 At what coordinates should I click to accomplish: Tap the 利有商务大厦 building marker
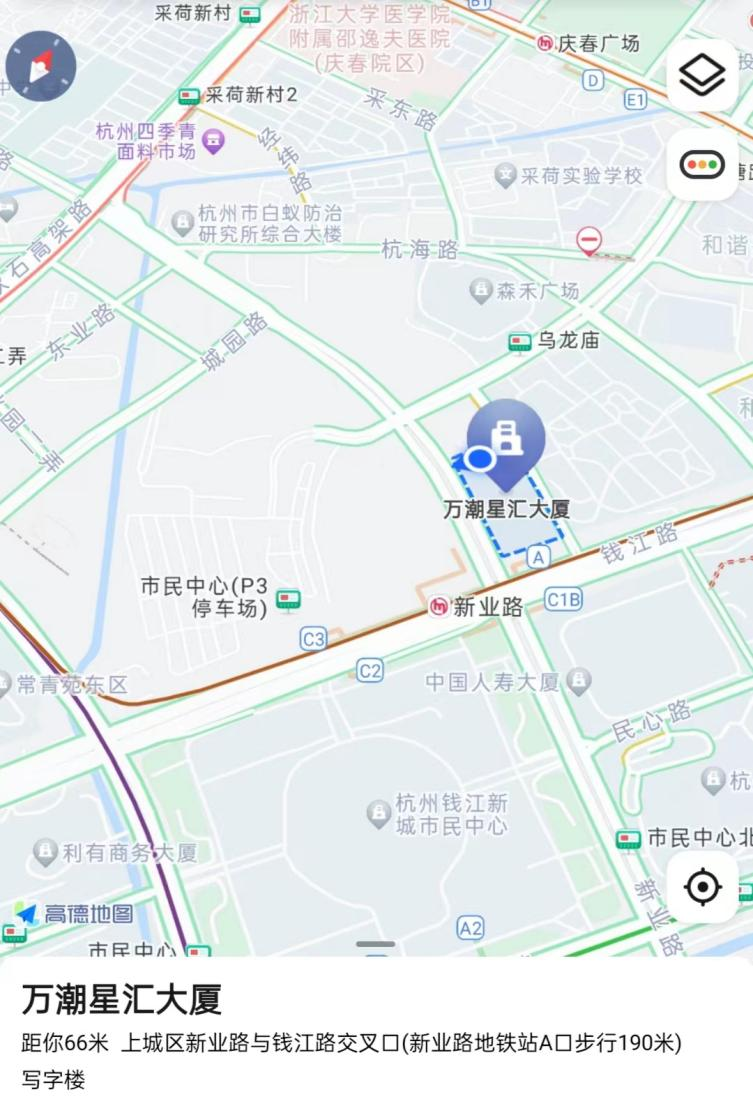point(46,853)
